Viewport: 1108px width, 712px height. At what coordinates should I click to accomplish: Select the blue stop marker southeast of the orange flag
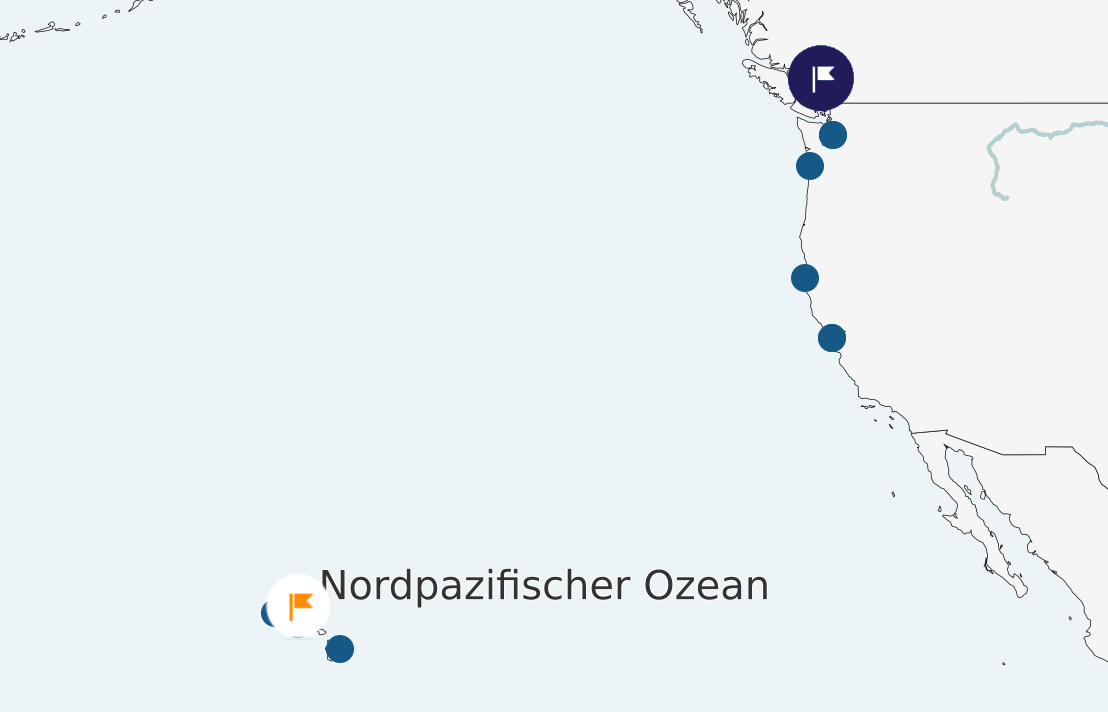340,649
